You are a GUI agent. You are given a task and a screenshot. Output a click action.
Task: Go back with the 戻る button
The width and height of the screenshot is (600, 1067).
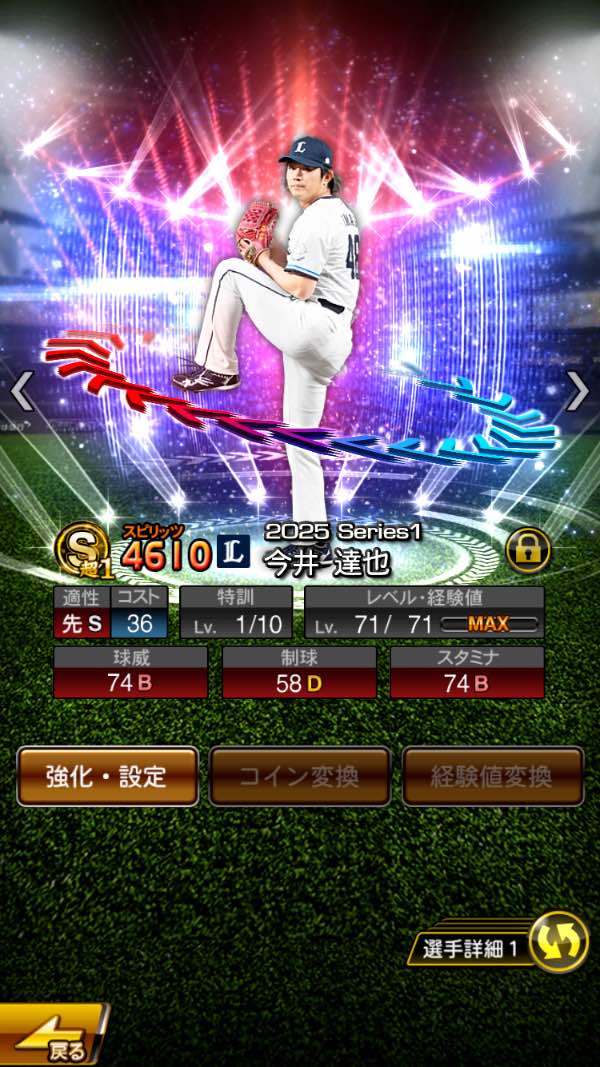[x=54, y=1034]
